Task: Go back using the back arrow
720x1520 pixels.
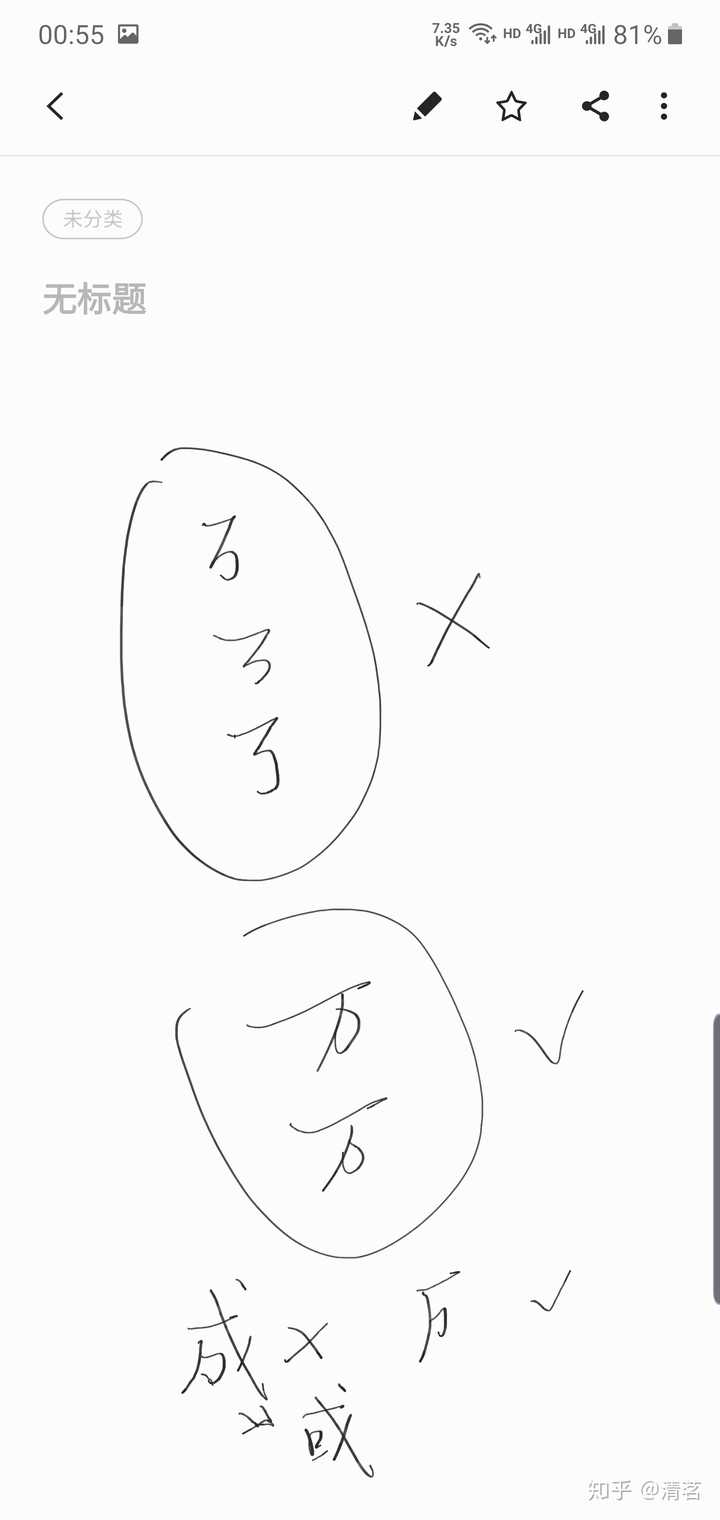Action: click(56, 106)
